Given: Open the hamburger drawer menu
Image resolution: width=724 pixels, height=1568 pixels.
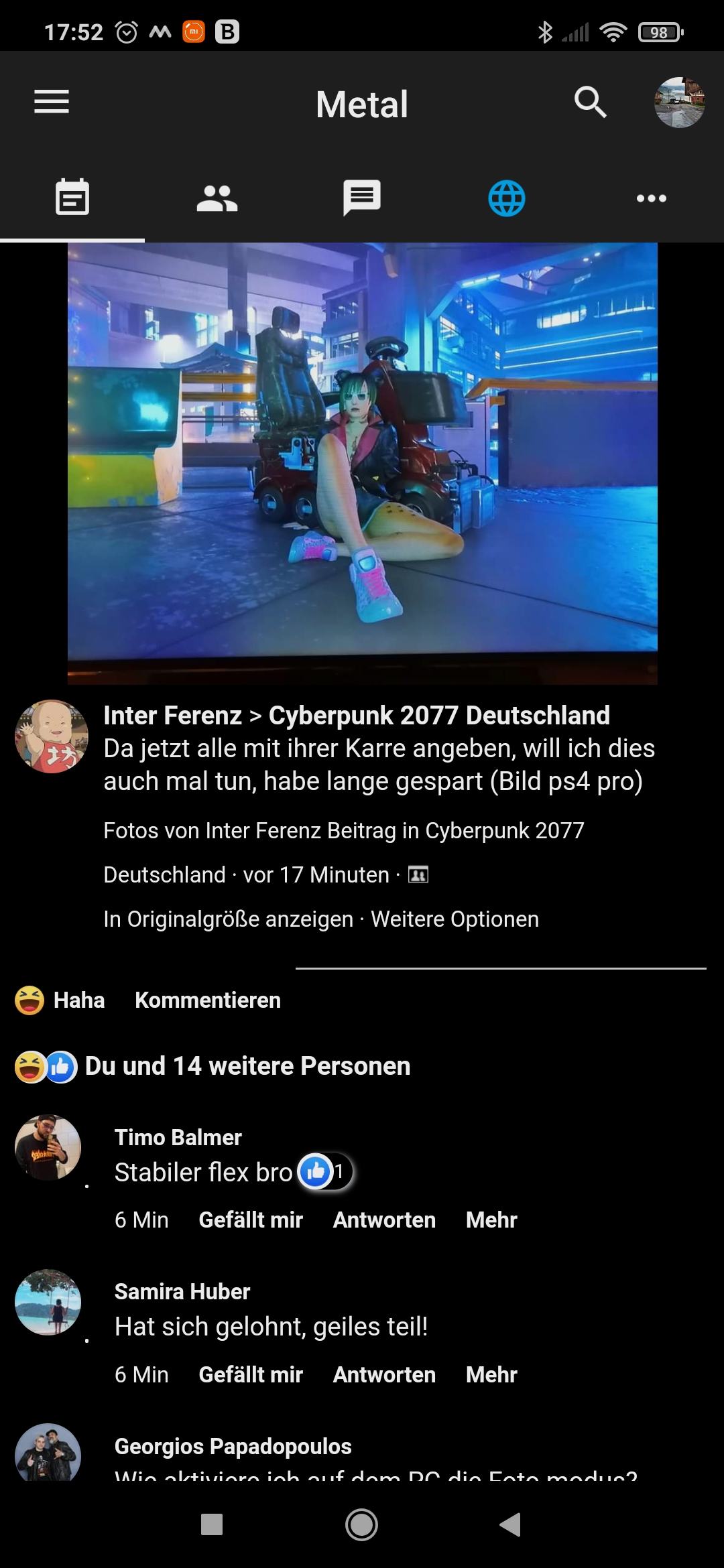Looking at the screenshot, I should [52, 103].
